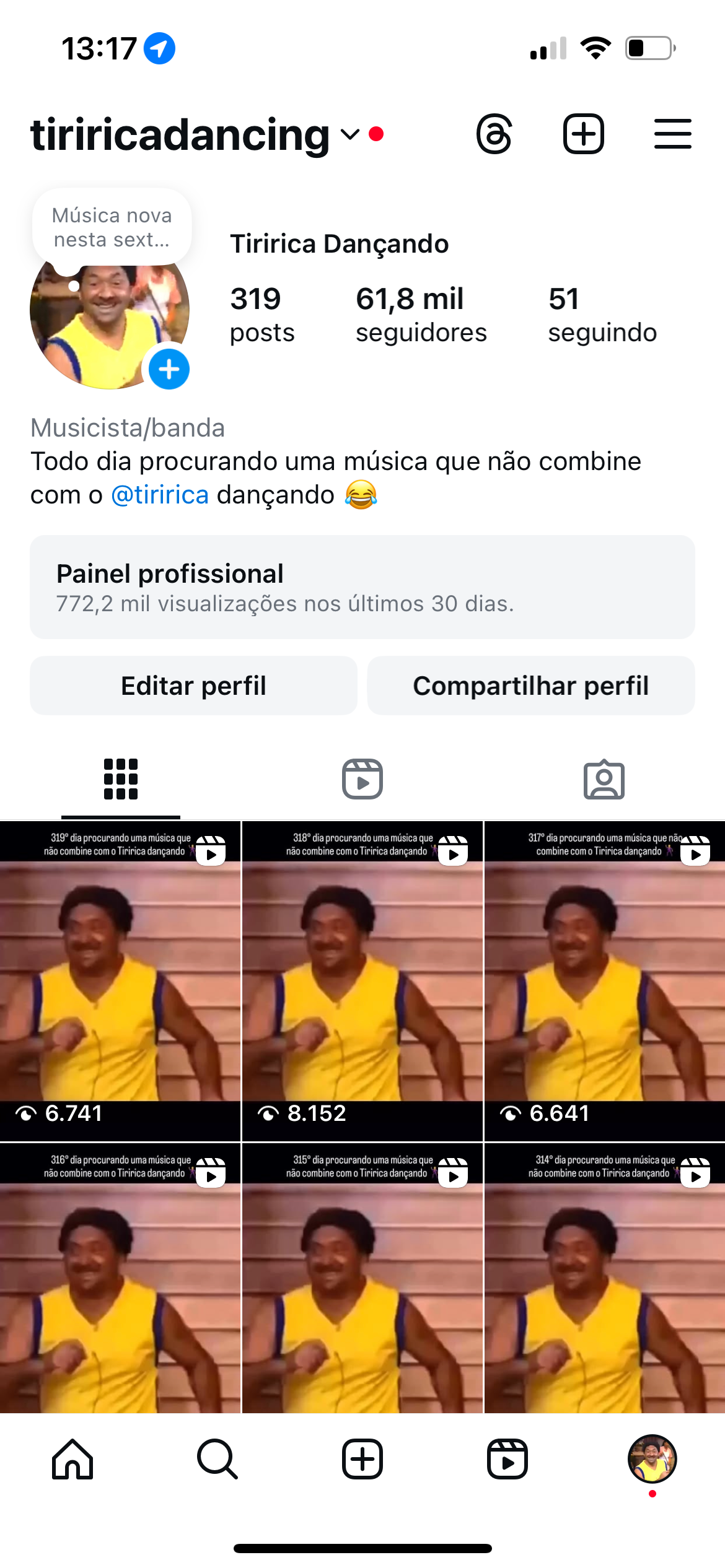
Task: Open the 319º dia reel with 6.741 views
Action: click(x=120, y=981)
